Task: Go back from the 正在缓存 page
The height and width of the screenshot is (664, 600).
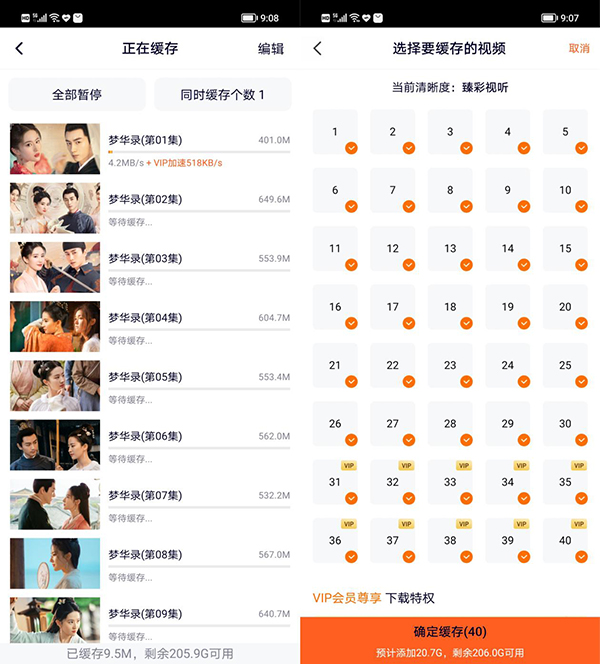Action: click(x=19, y=49)
